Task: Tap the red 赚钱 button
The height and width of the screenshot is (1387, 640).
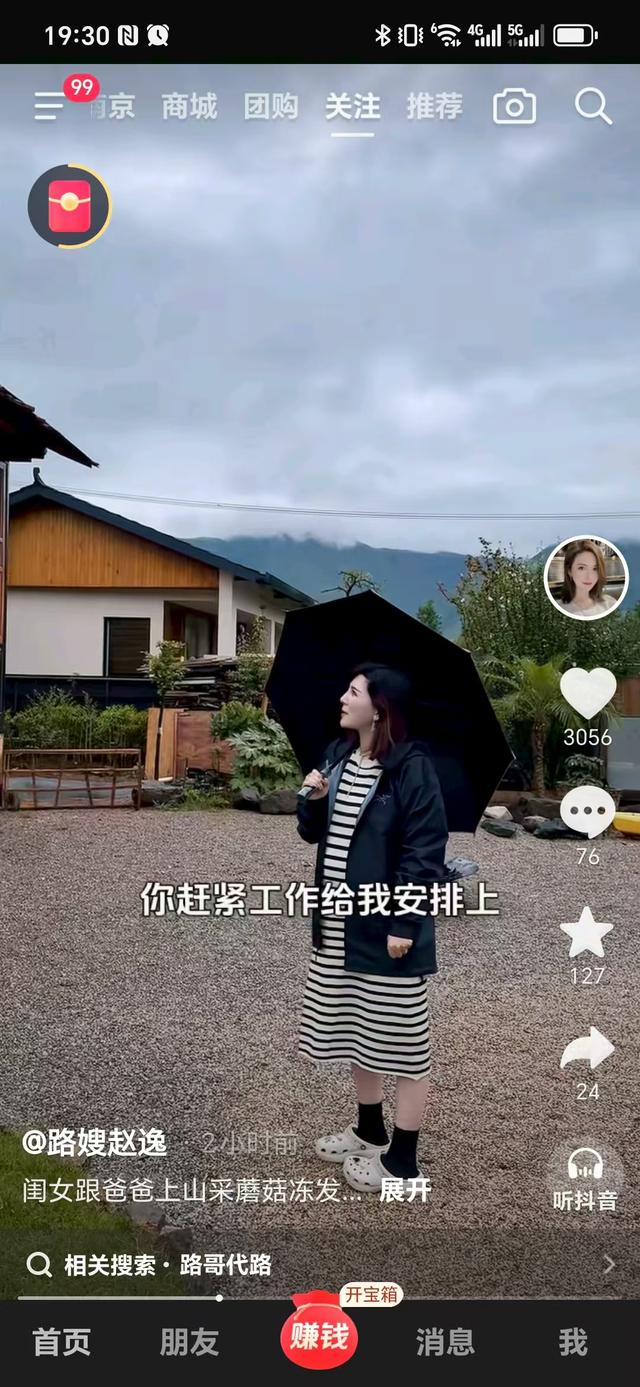Action: 319,1335
